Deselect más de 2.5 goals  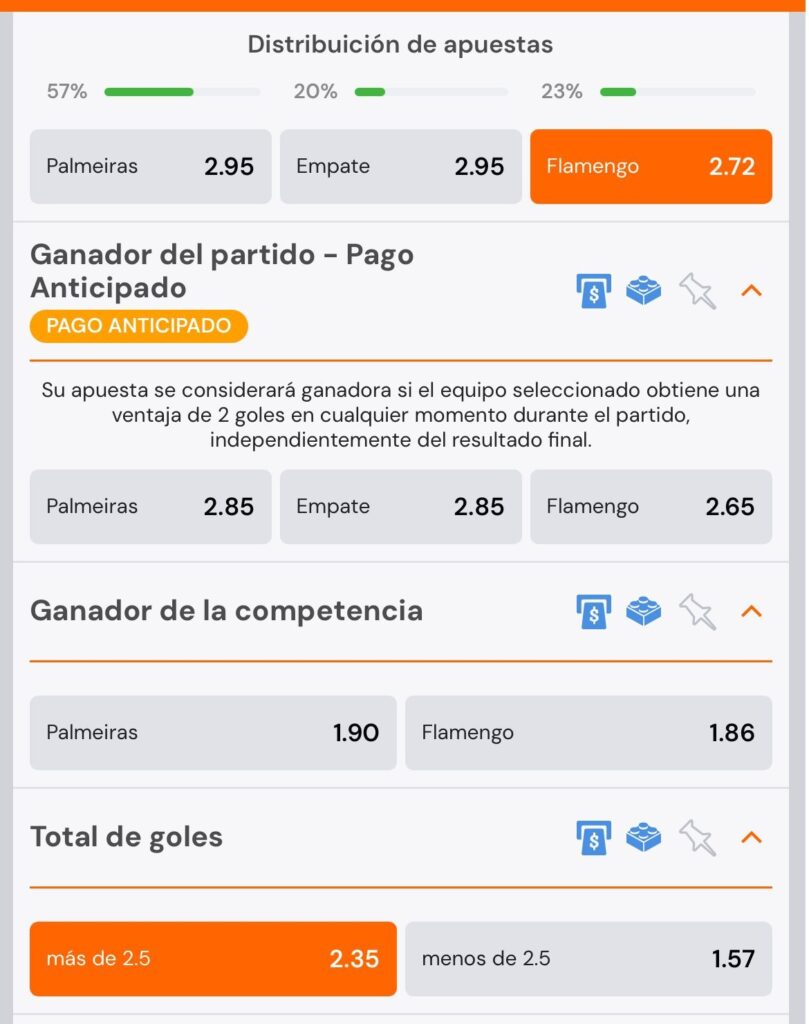[213, 958]
